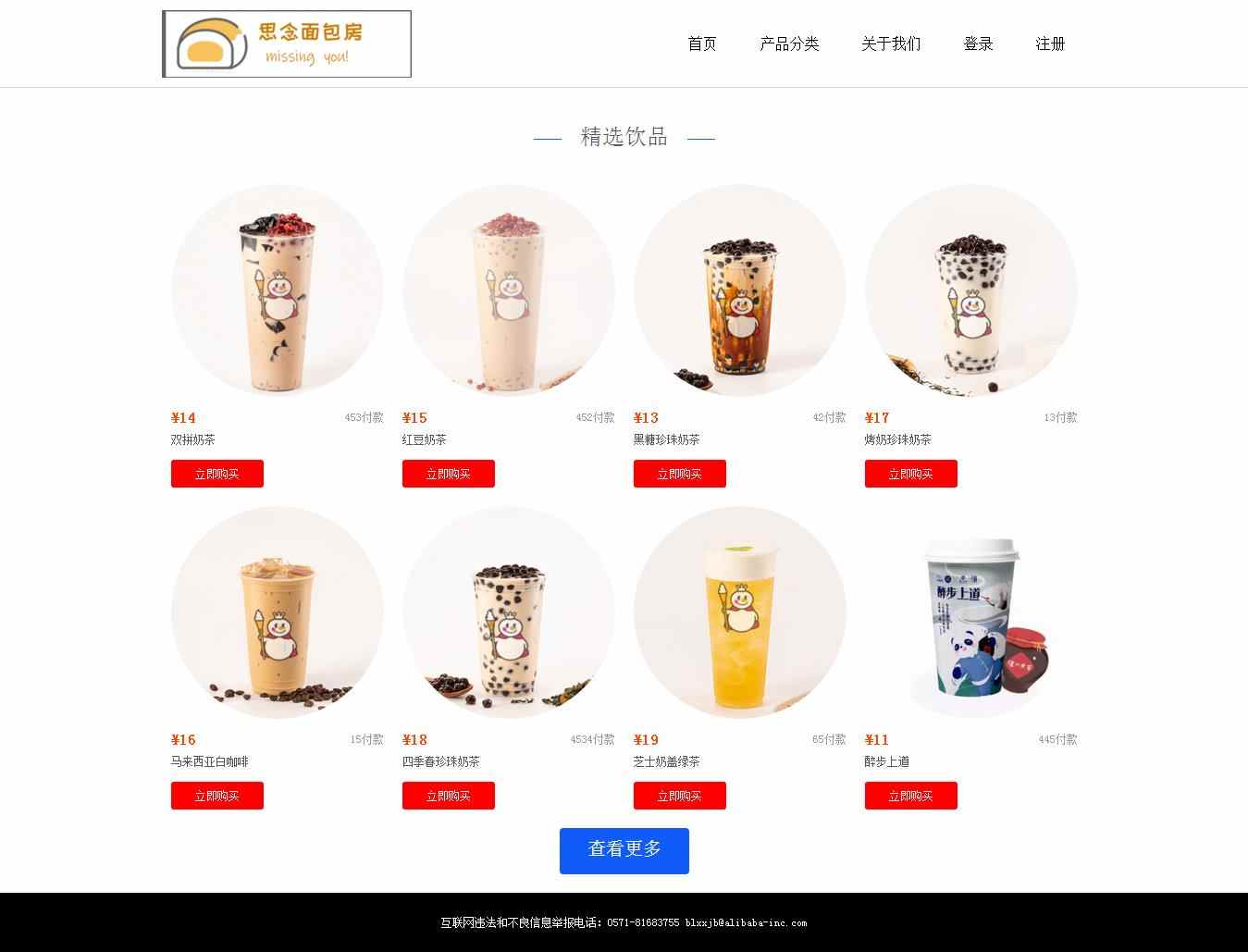Open the 首页 nav link

tap(701, 43)
